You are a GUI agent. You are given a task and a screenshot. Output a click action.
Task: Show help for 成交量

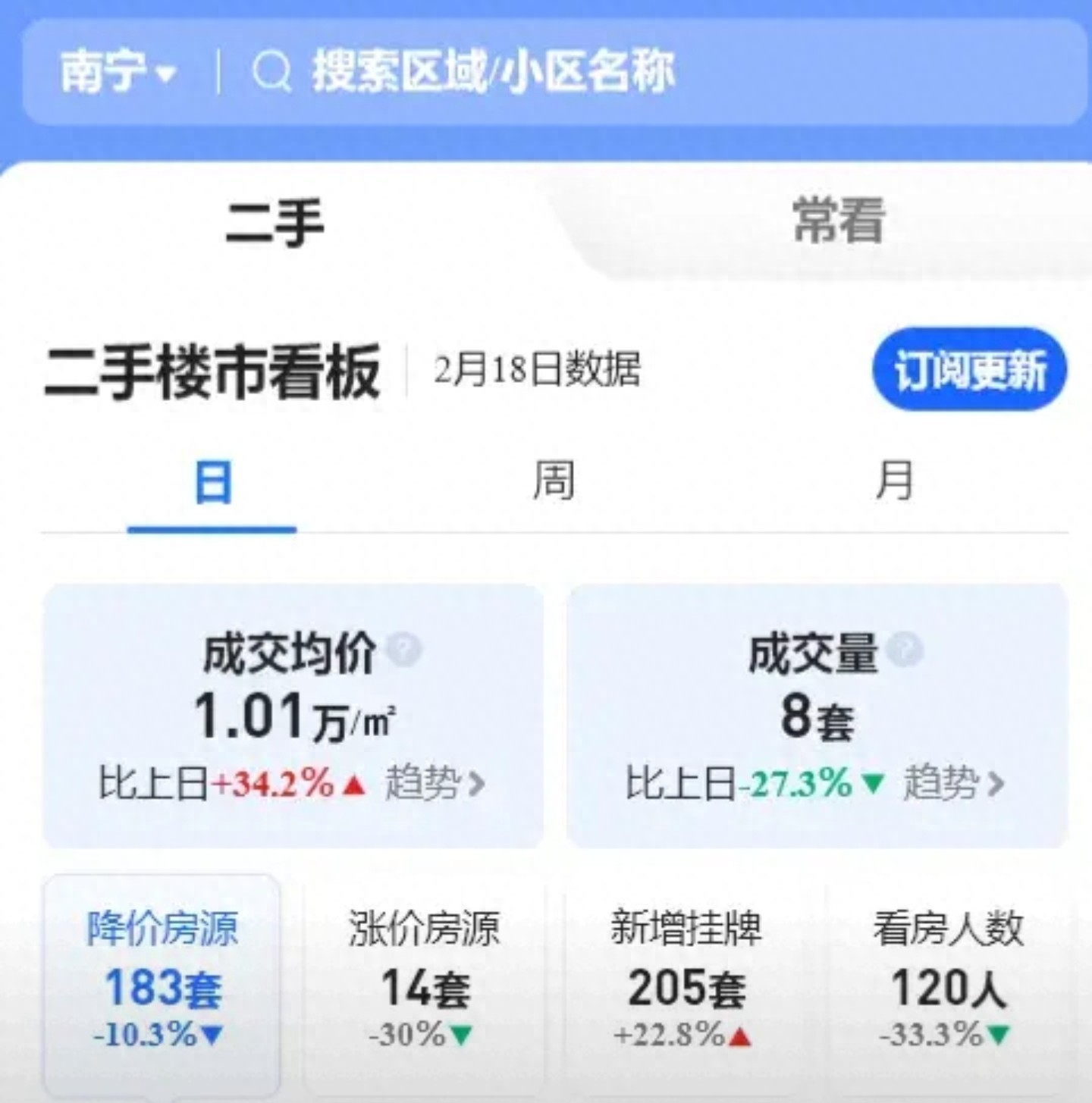point(905,650)
